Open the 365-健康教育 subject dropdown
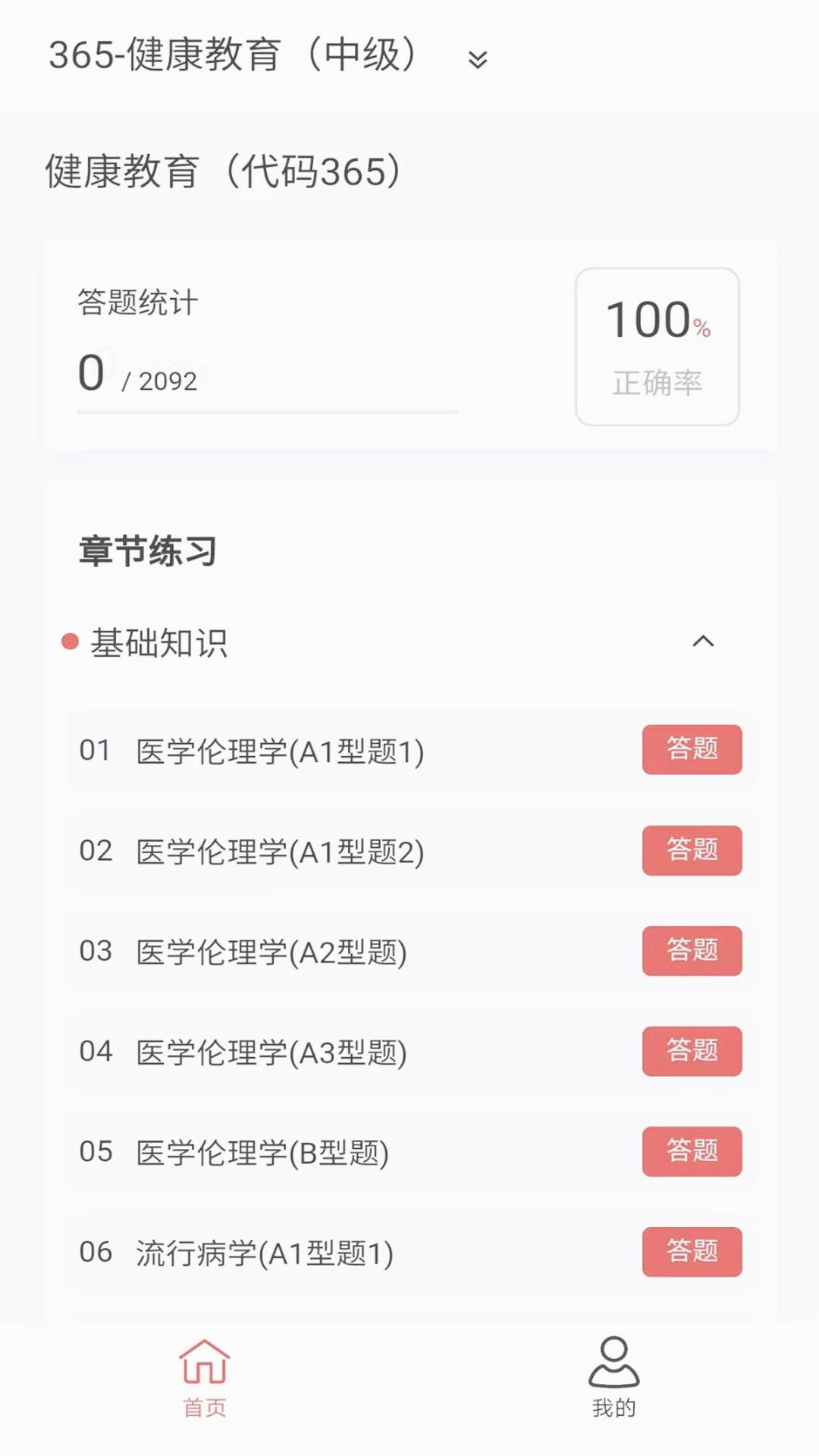Image resolution: width=819 pixels, height=1456 pixels. (x=477, y=59)
